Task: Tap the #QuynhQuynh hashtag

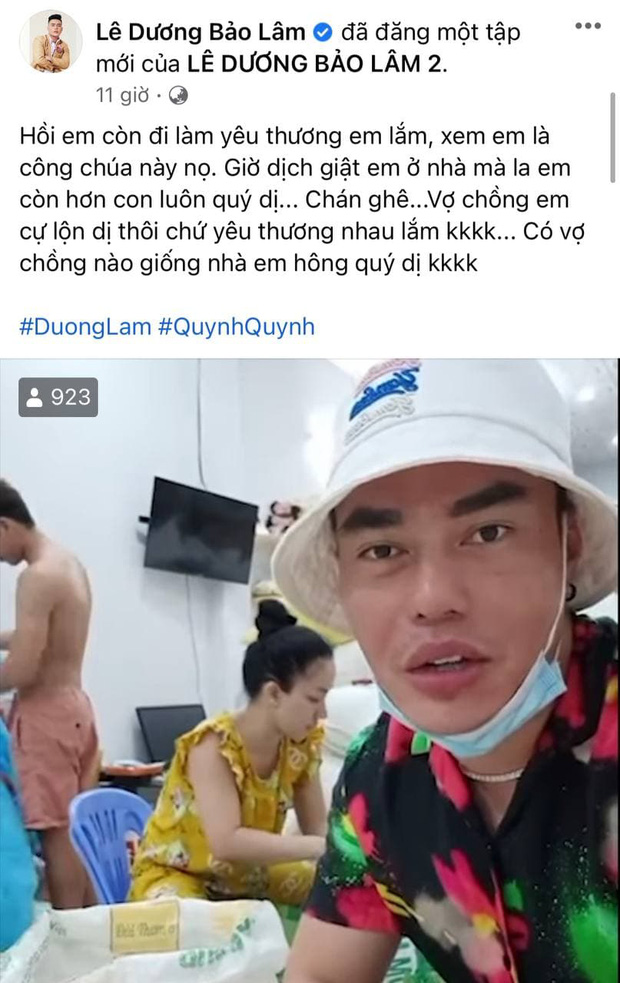Action: click(236, 327)
